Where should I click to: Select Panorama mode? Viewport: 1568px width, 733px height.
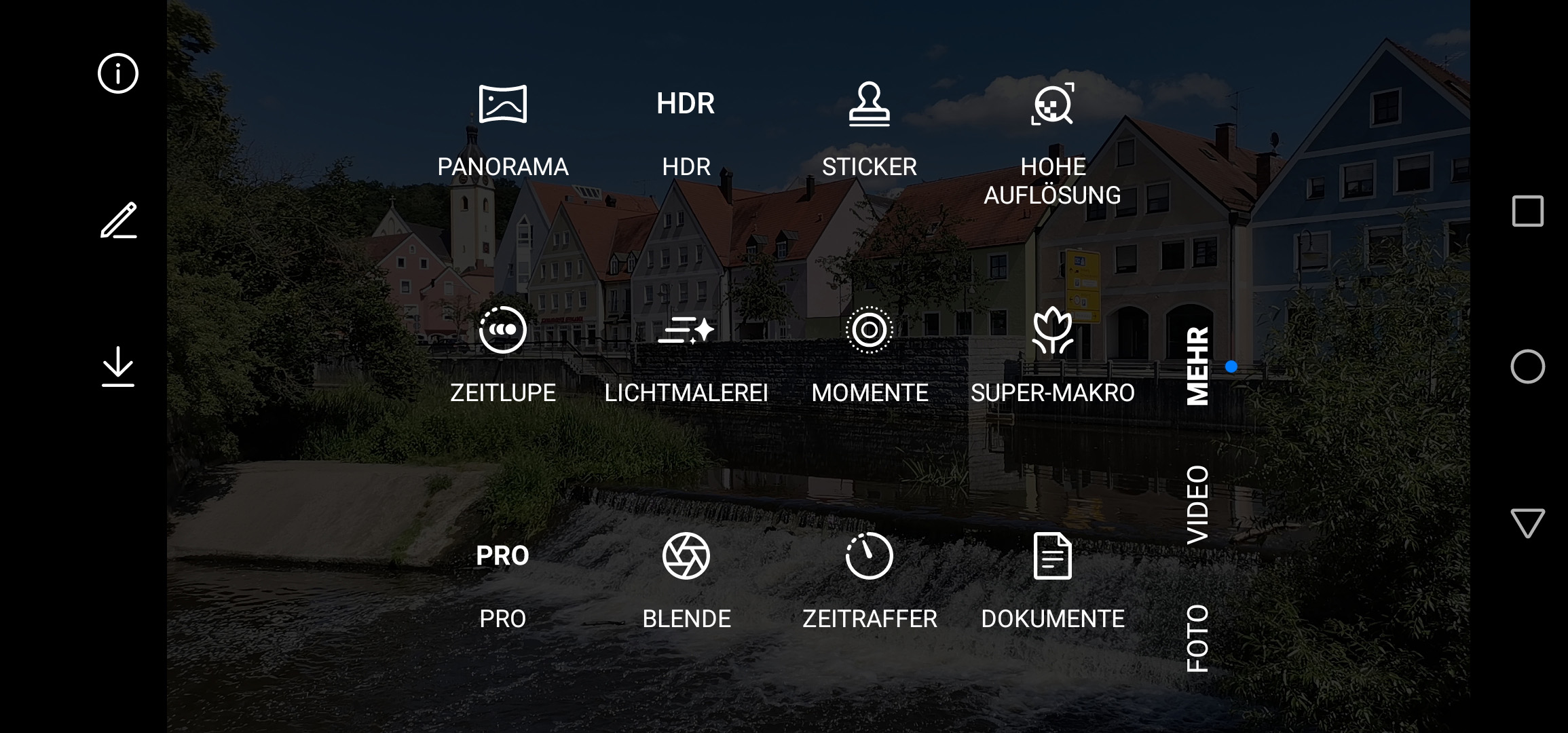tap(502, 129)
